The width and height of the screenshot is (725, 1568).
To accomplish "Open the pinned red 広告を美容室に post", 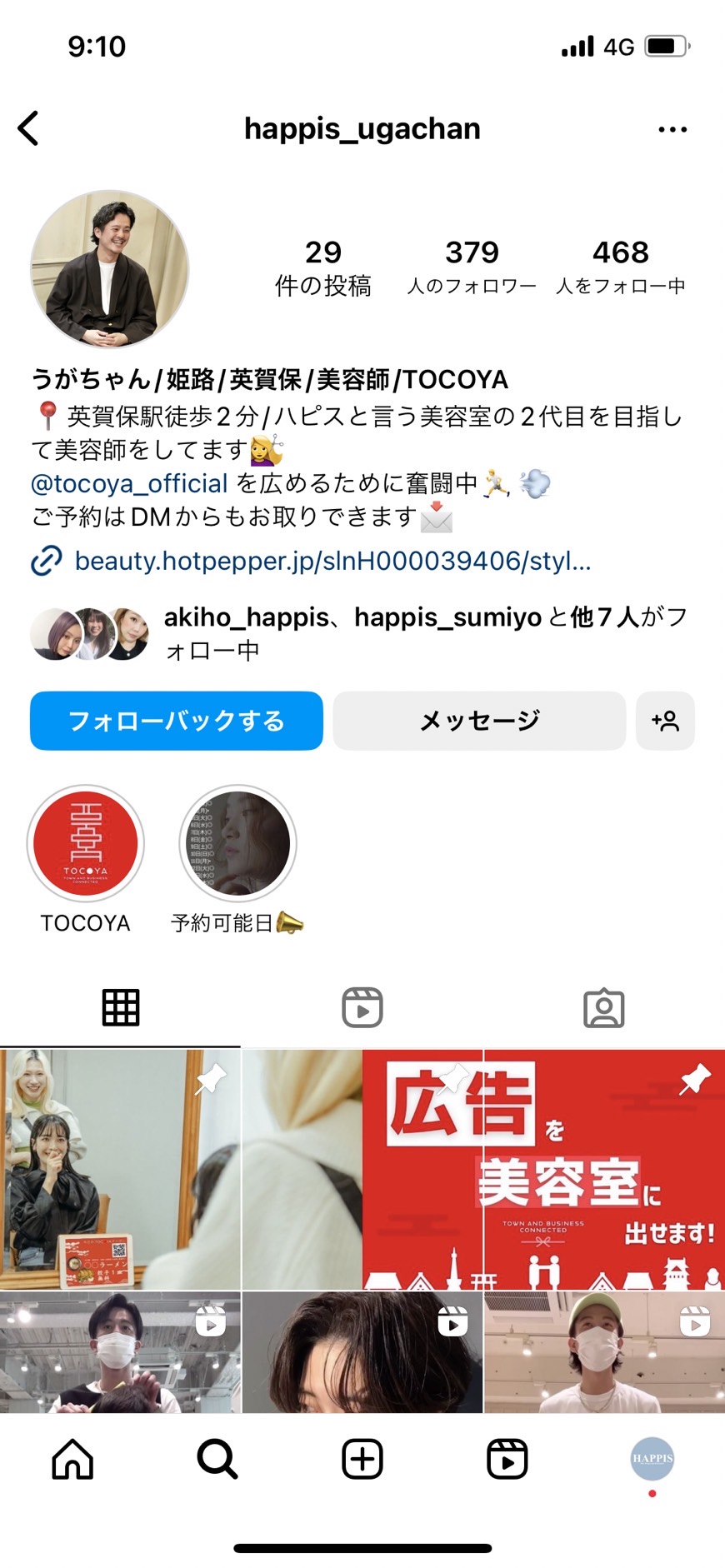I will click(604, 1170).
